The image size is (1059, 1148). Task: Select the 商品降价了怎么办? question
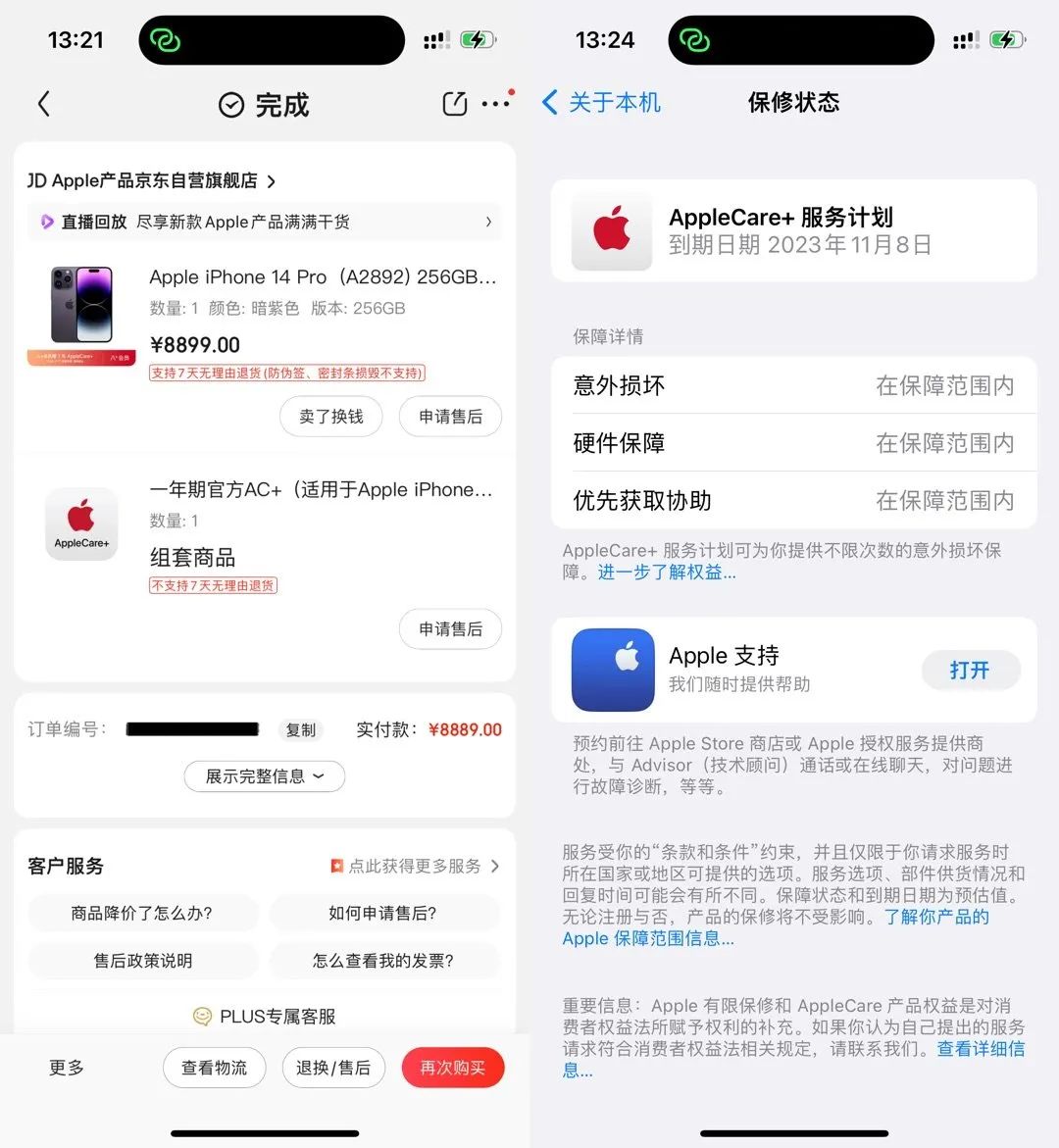coord(142,913)
